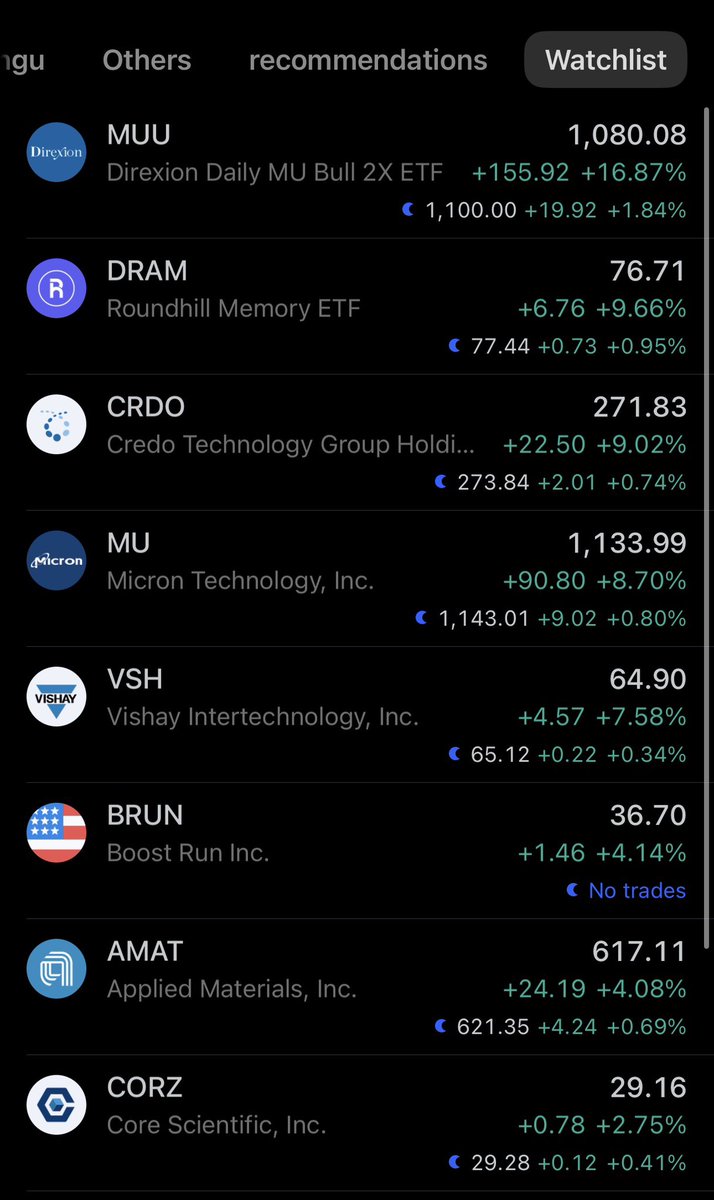Image resolution: width=714 pixels, height=1200 pixels.
Task: Open CORZ Core Scientific quote
Action: coord(357,1122)
